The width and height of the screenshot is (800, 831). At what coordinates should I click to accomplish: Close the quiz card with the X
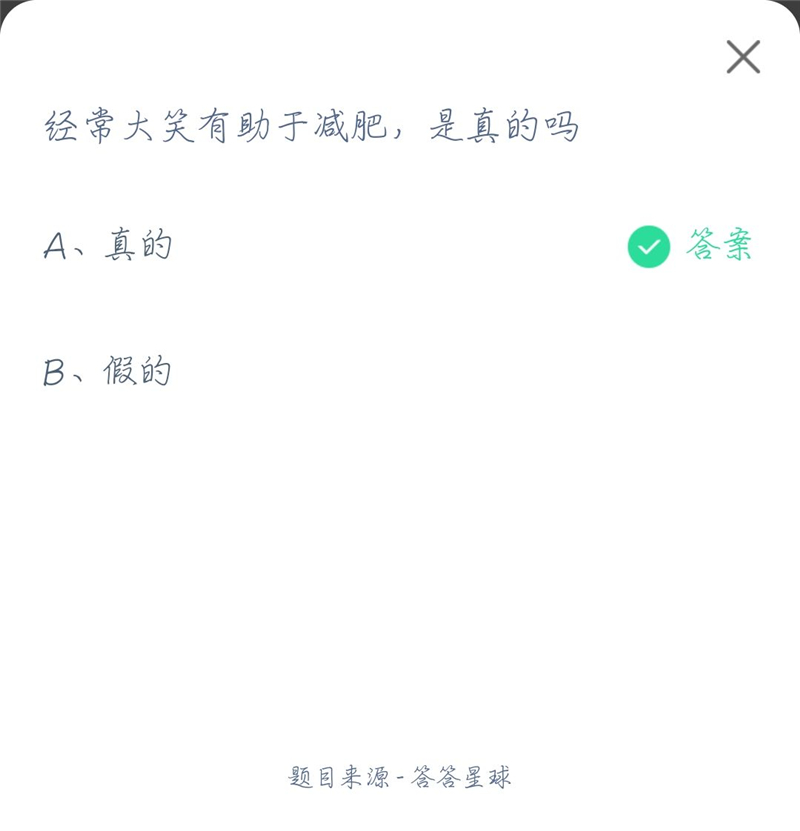tap(743, 56)
